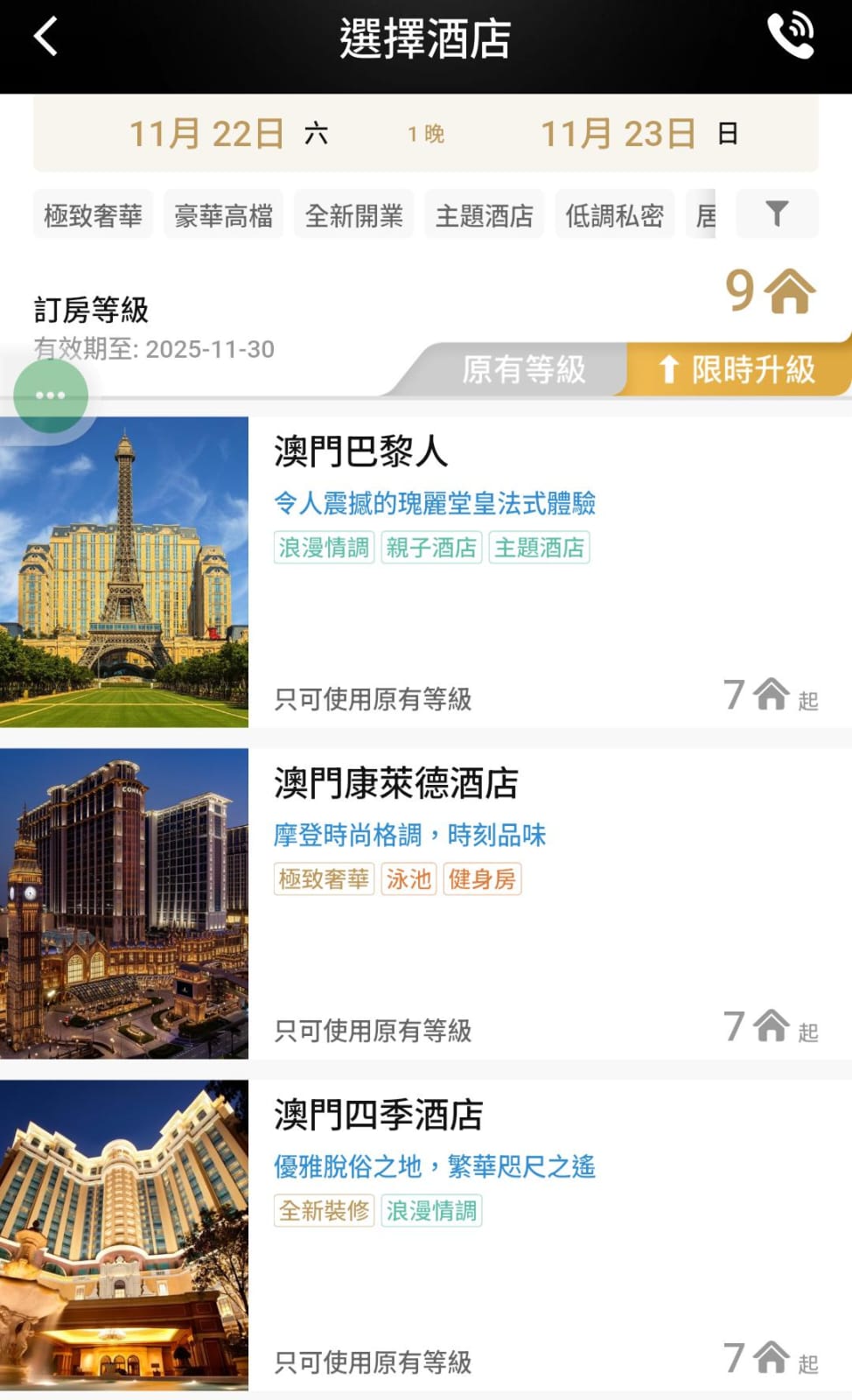
Task: Switch to the 原有等級 tab
Action: (523, 369)
